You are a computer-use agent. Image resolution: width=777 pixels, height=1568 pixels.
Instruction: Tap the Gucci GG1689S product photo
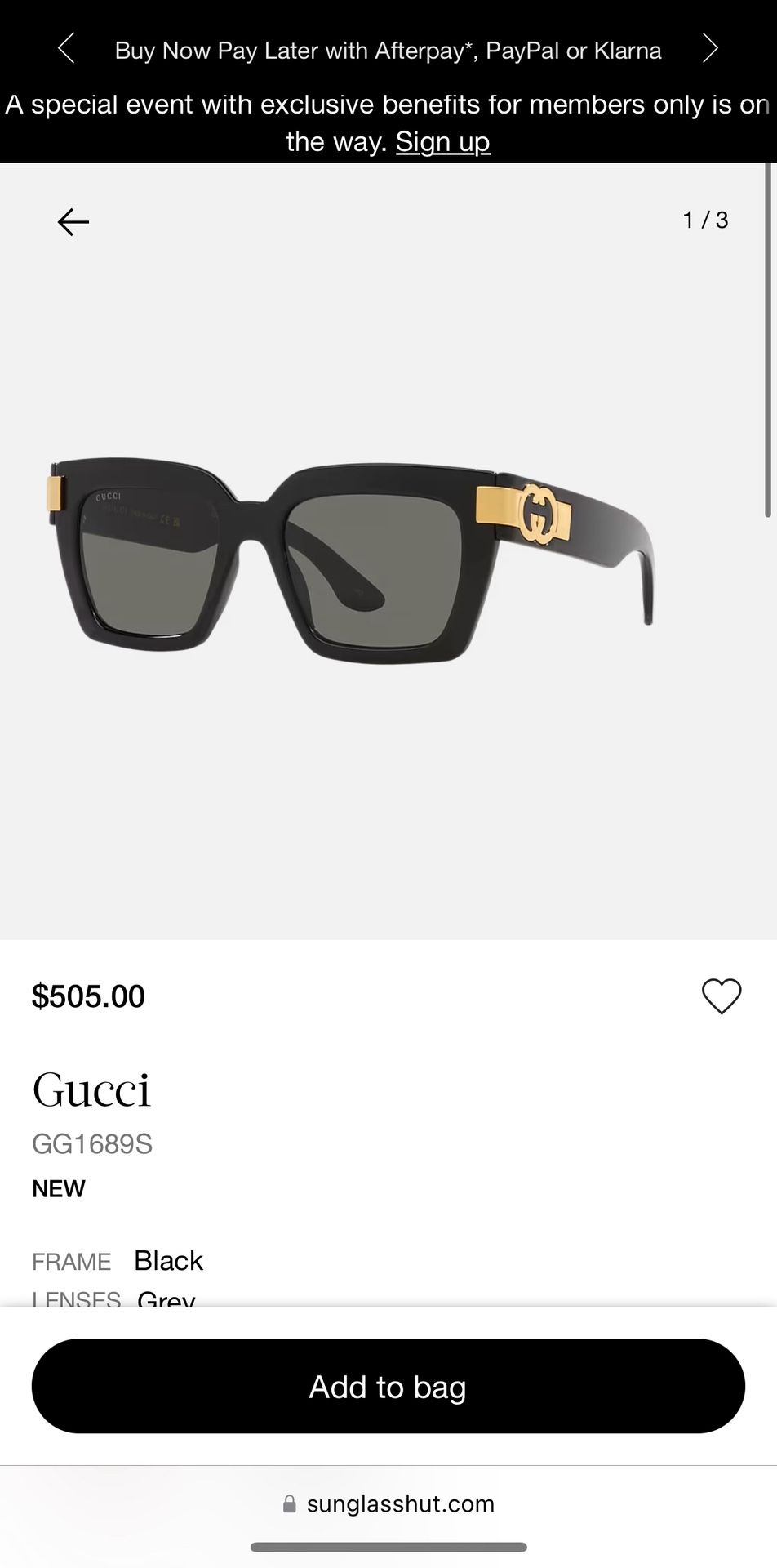click(351, 555)
